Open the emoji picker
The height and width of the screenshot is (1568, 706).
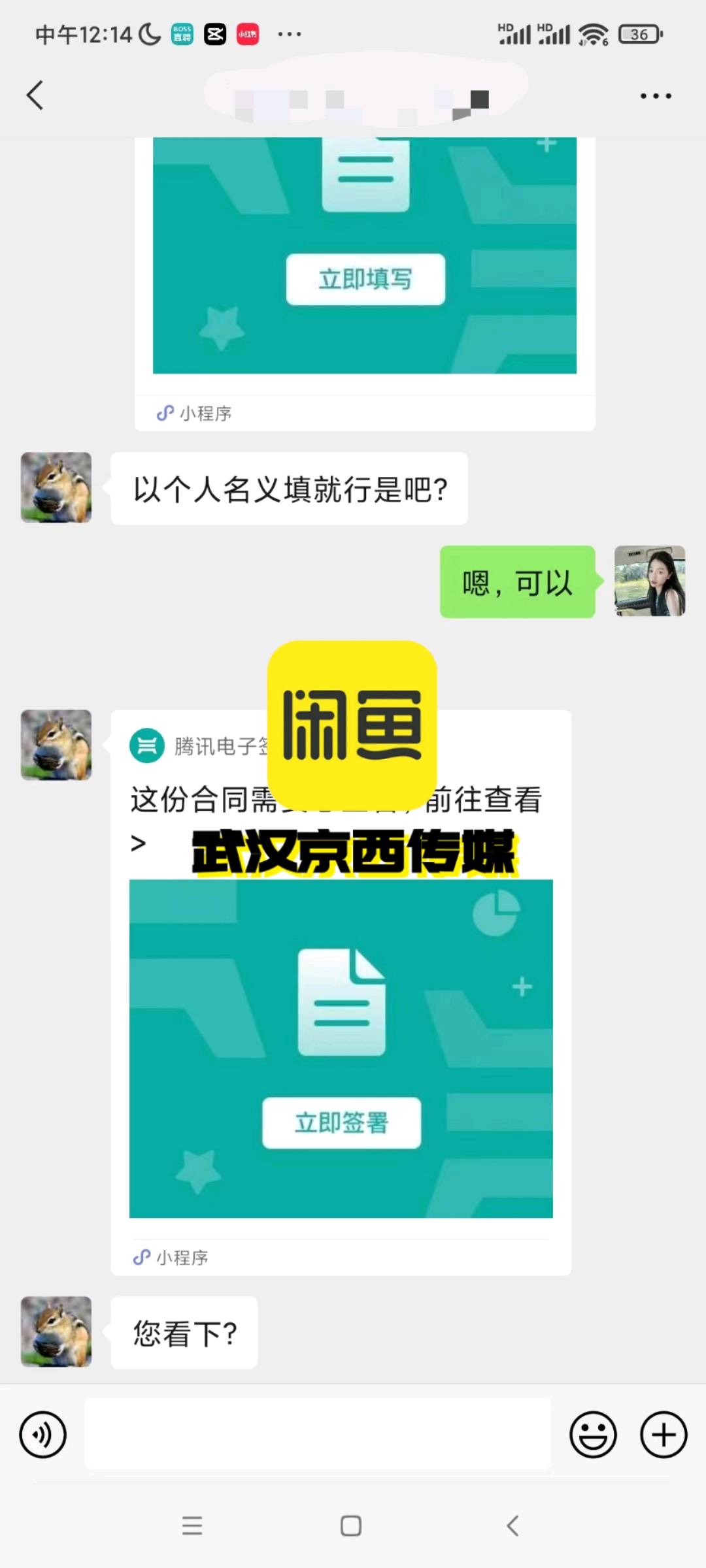click(x=593, y=1435)
